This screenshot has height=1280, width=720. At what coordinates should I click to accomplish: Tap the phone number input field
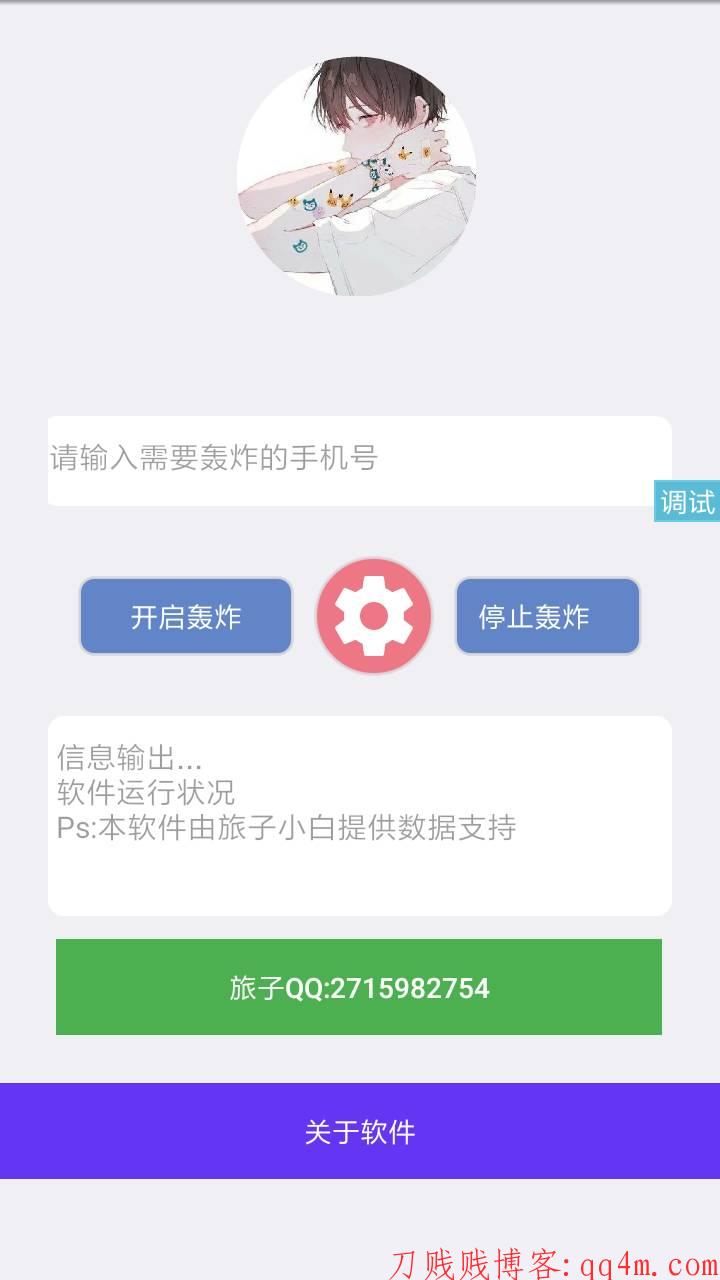[359, 460]
